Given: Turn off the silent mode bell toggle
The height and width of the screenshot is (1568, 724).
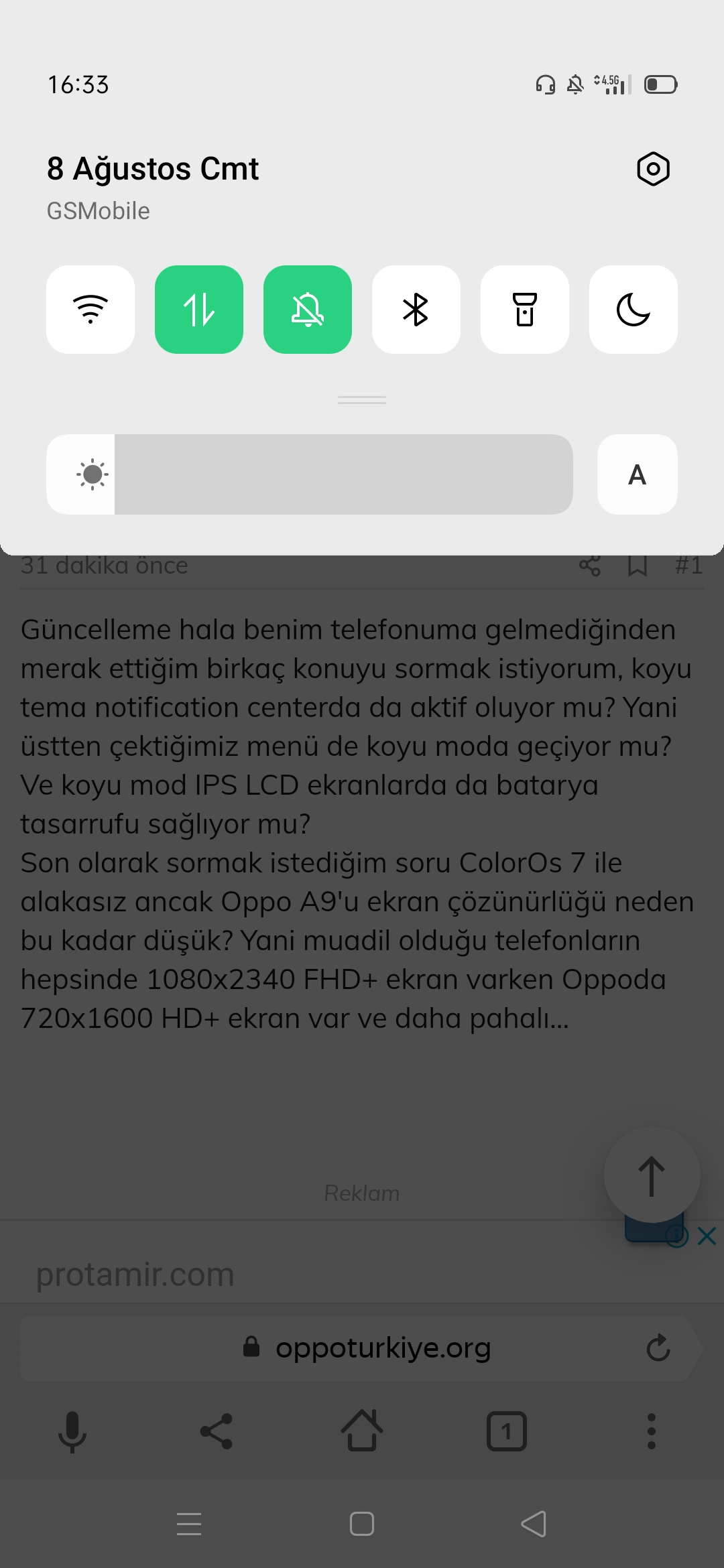Looking at the screenshot, I should [308, 310].
